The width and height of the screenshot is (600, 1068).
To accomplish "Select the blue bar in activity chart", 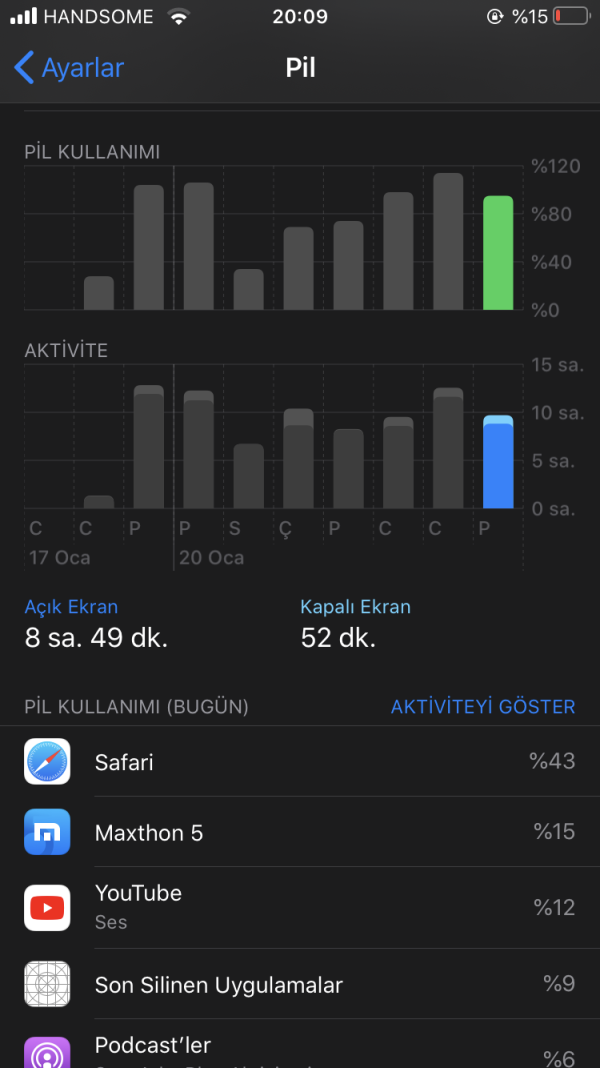I will tap(498, 462).
